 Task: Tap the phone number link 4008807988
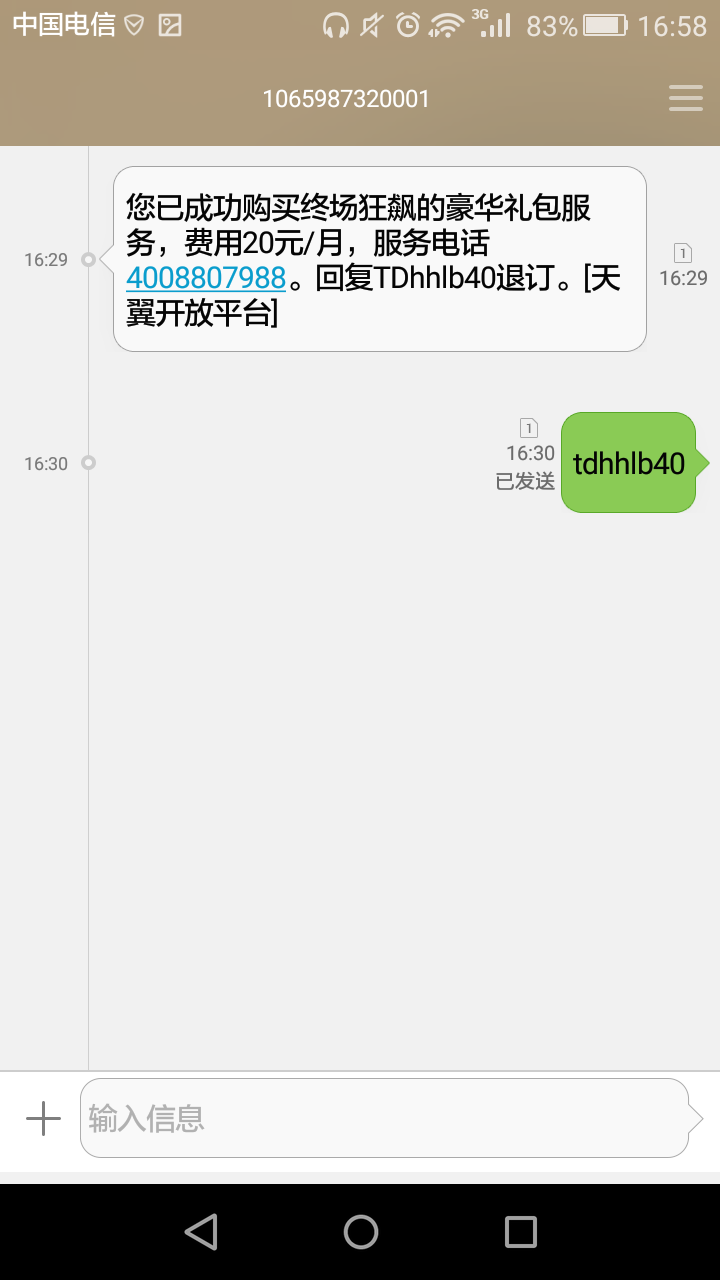pyautogui.click(x=206, y=277)
